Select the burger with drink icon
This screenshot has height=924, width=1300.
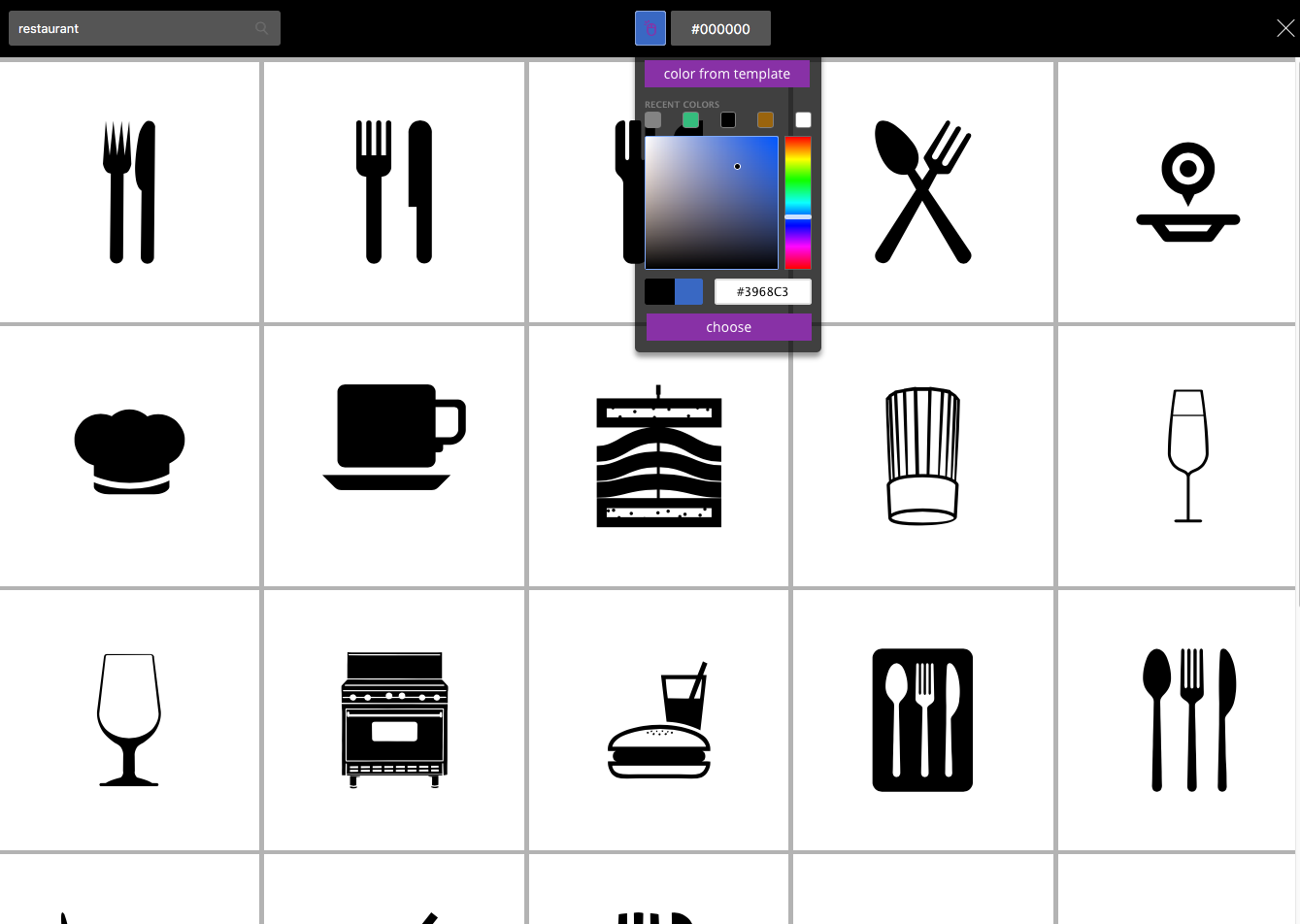coord(658,721)
